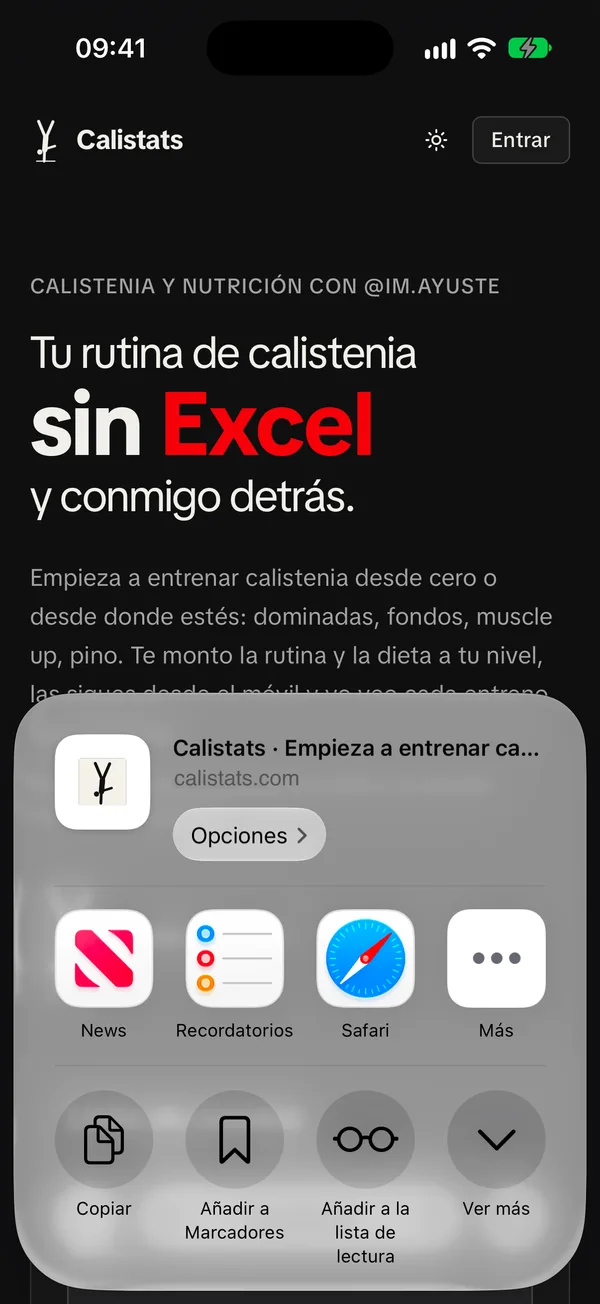Screen dimensions: 600x1304
Task: Open the Calistats logo home link
Action: point(108,140)
